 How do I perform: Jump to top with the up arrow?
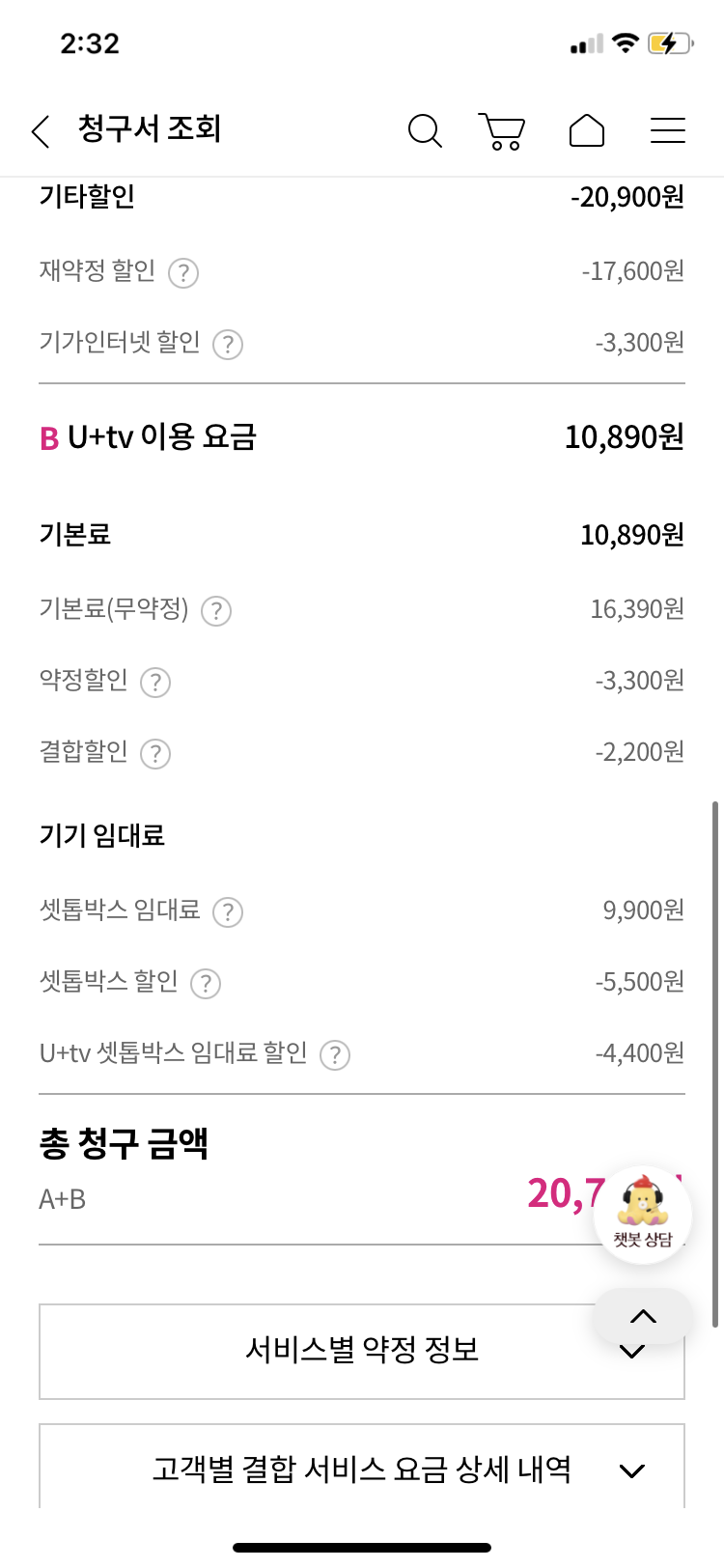(x=643, y=1315)
